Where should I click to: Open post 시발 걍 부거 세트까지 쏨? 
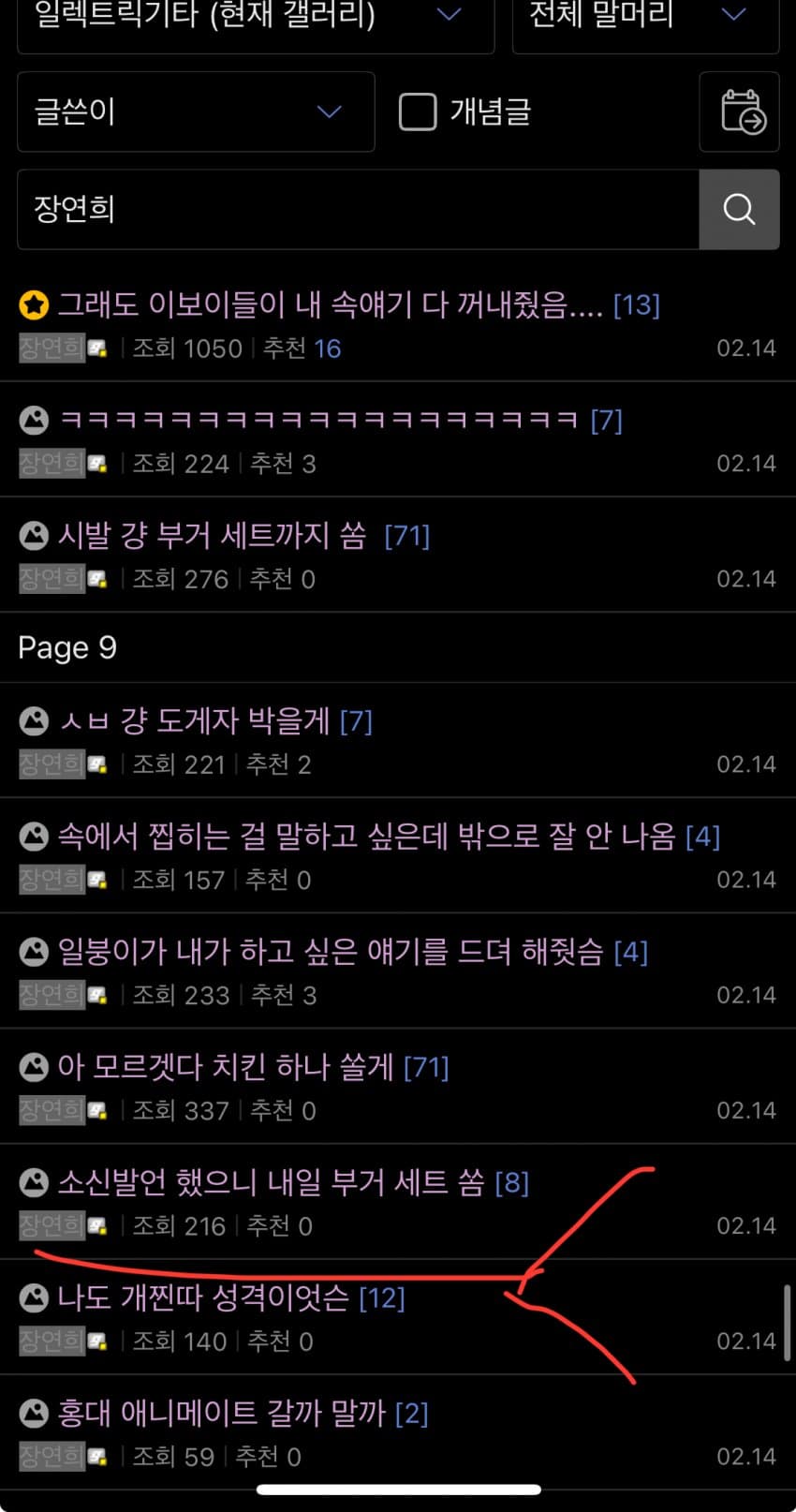pos(212,536)
